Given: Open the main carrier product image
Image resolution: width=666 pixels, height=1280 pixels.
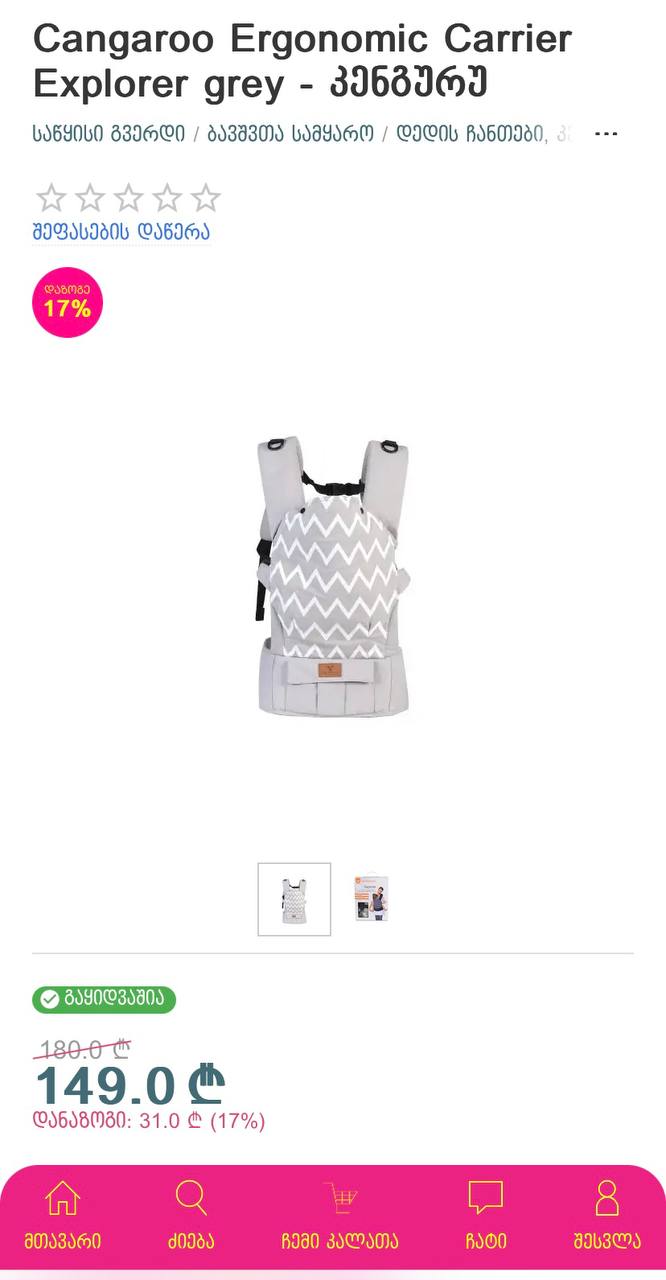Looking at the screenshot, I should coord(333,577).
